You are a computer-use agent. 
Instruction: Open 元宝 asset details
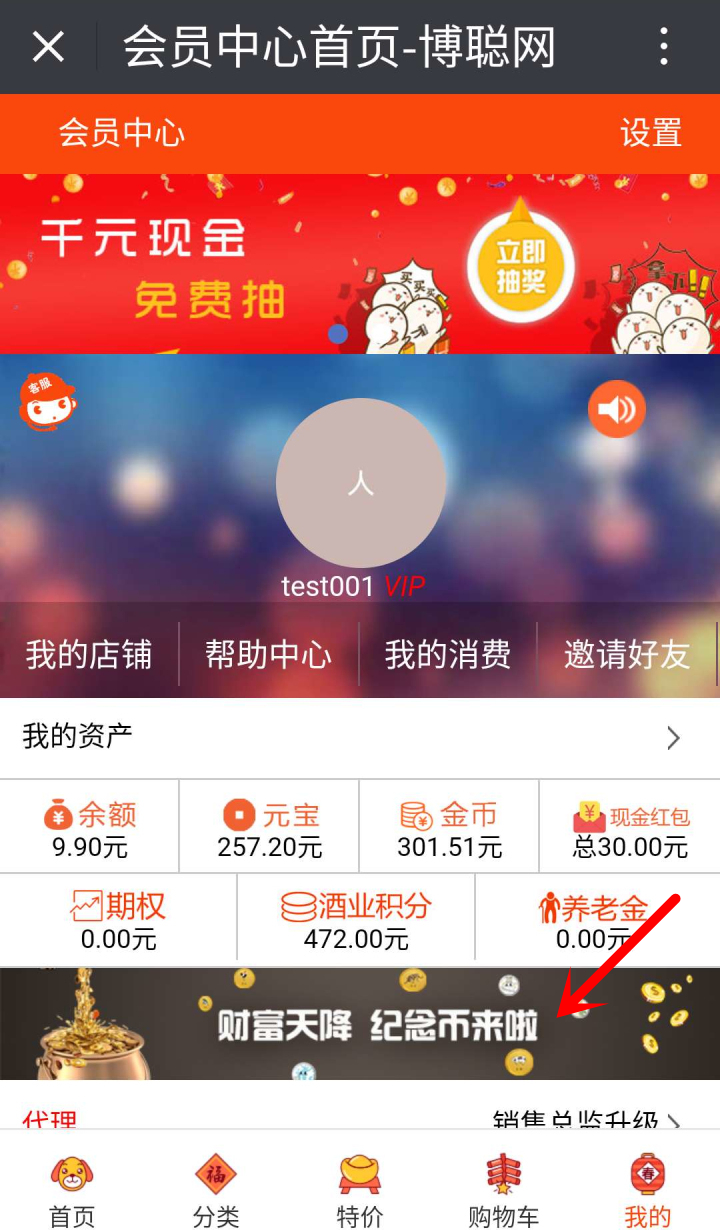tap(269, 829)
